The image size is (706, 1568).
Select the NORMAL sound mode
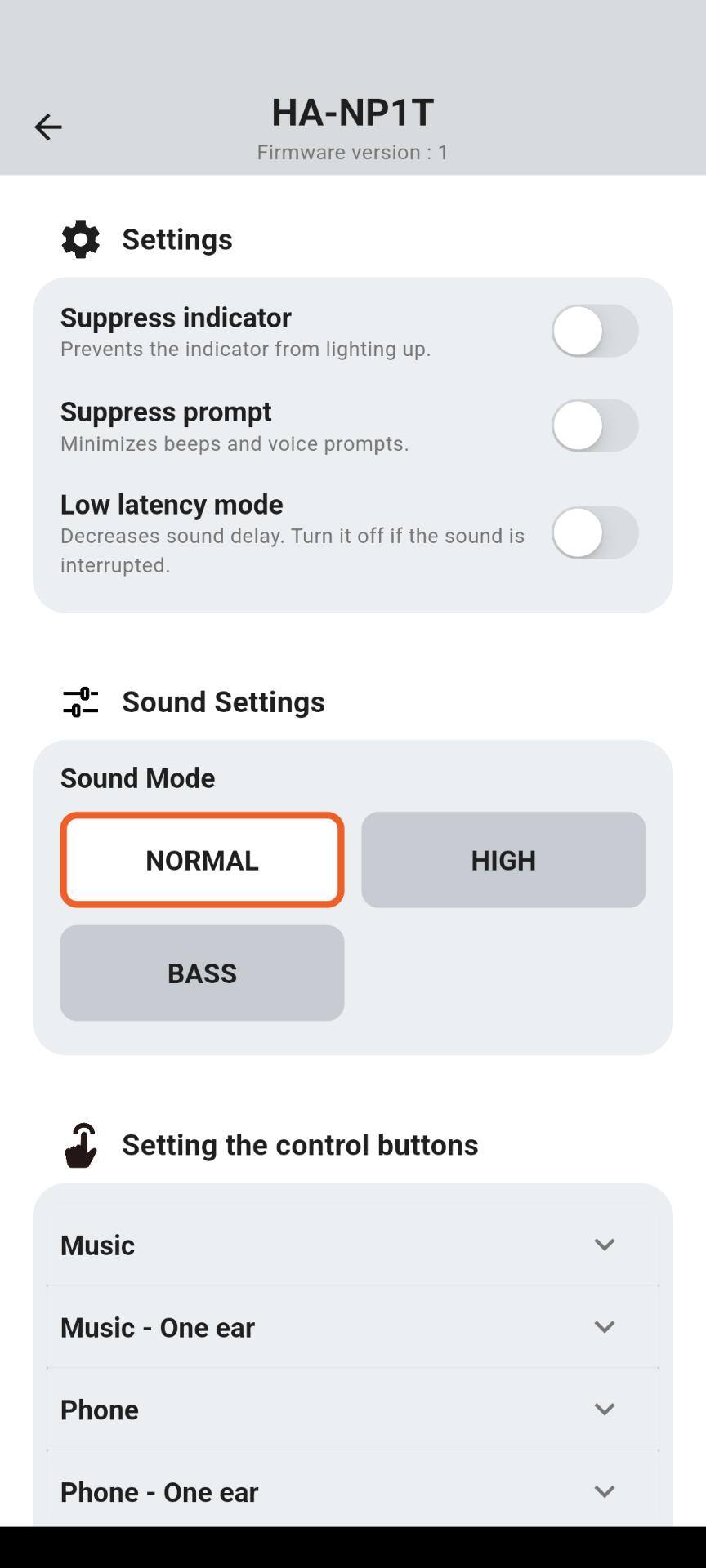pos(202,860)
